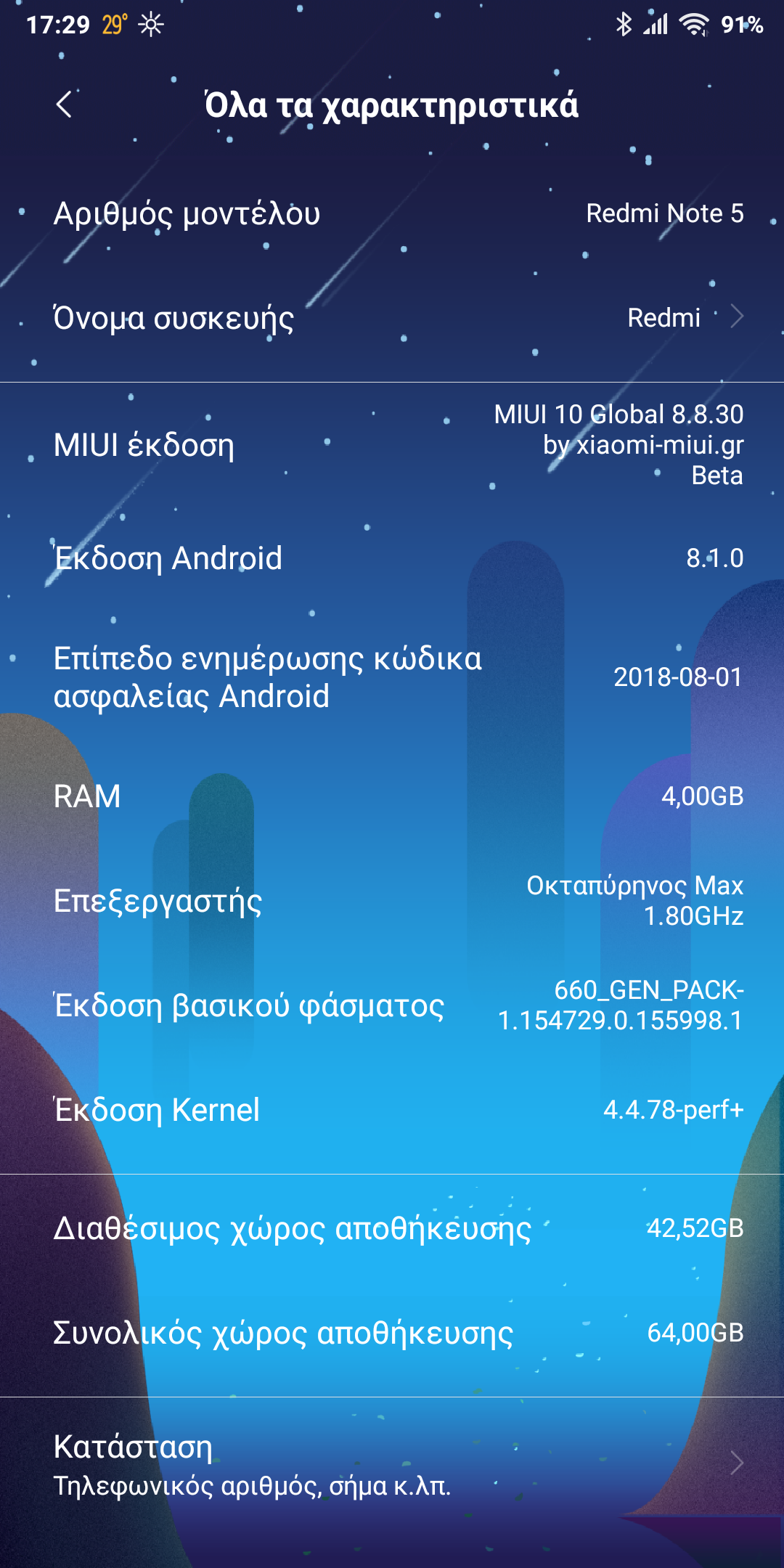The height and width of the screenshot is (1568, 784).
Task: Tap the MIUI έκδοση row
Action: click(x=392, y=444)
